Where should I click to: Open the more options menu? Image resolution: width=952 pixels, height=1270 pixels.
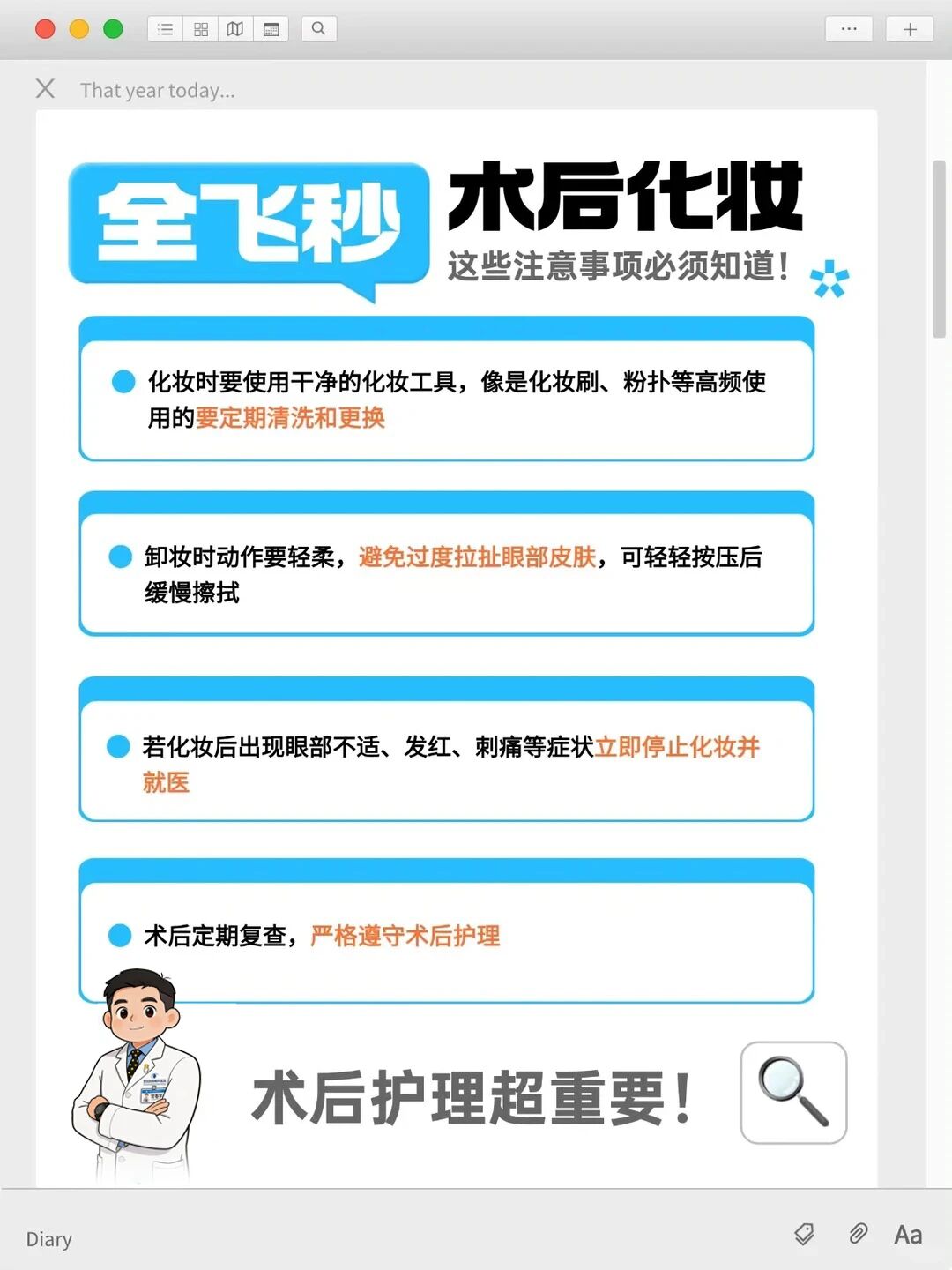(848, 29)
